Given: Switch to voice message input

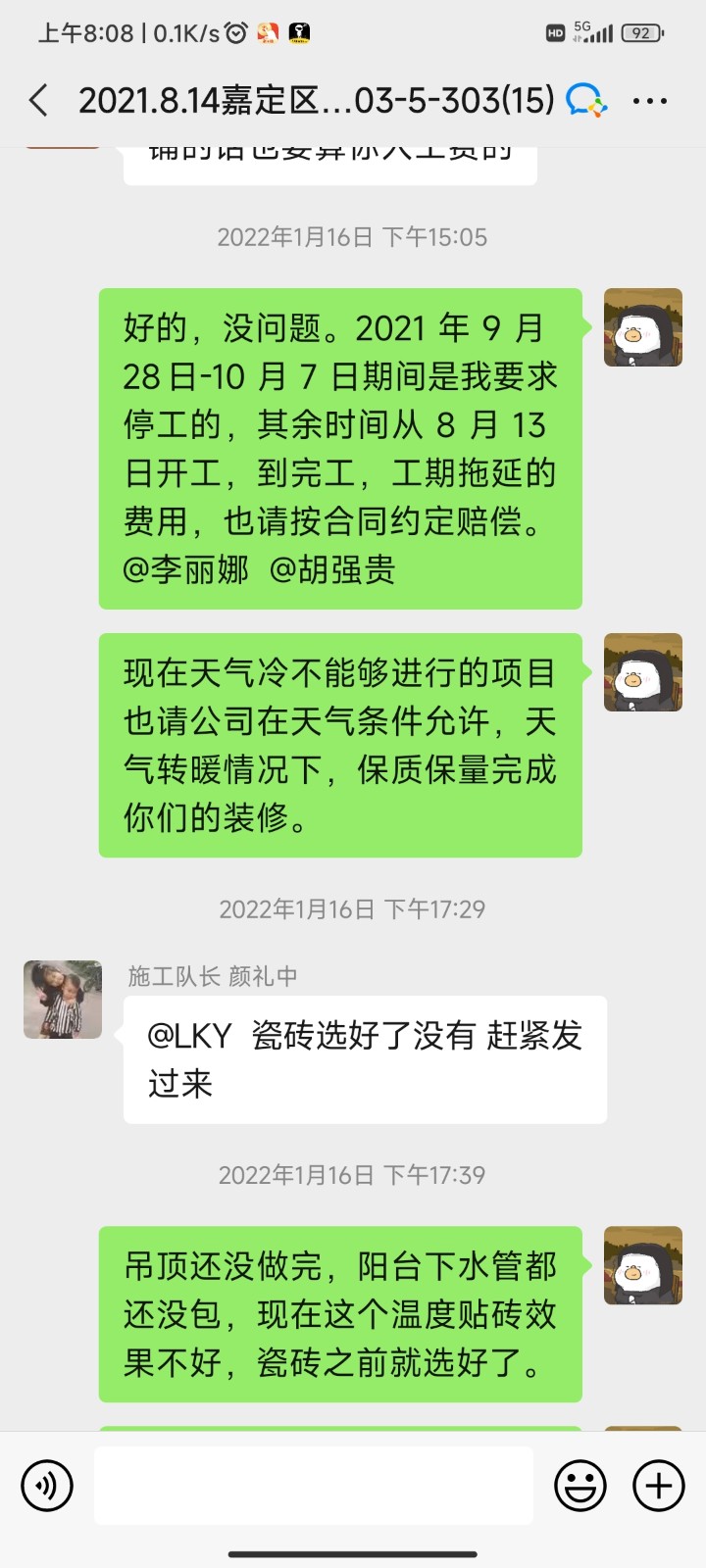Looking at the screenshot, I should tap(46, 1486).
